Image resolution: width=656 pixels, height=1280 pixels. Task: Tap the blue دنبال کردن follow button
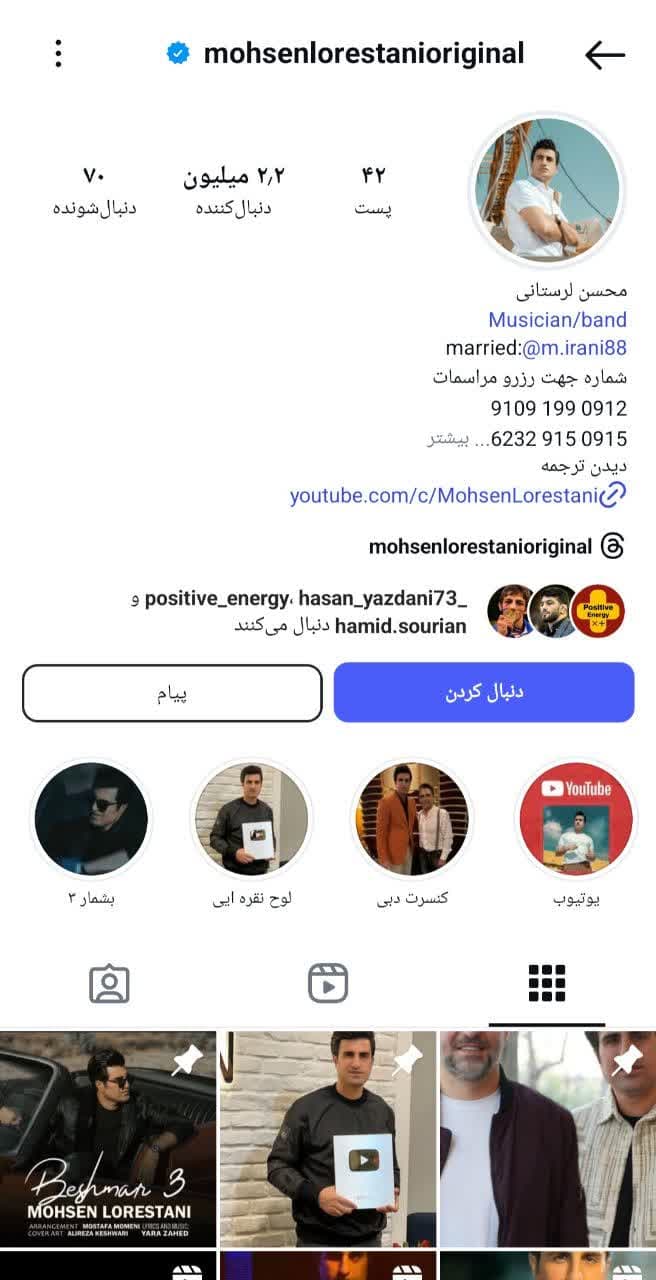point(484,692)
